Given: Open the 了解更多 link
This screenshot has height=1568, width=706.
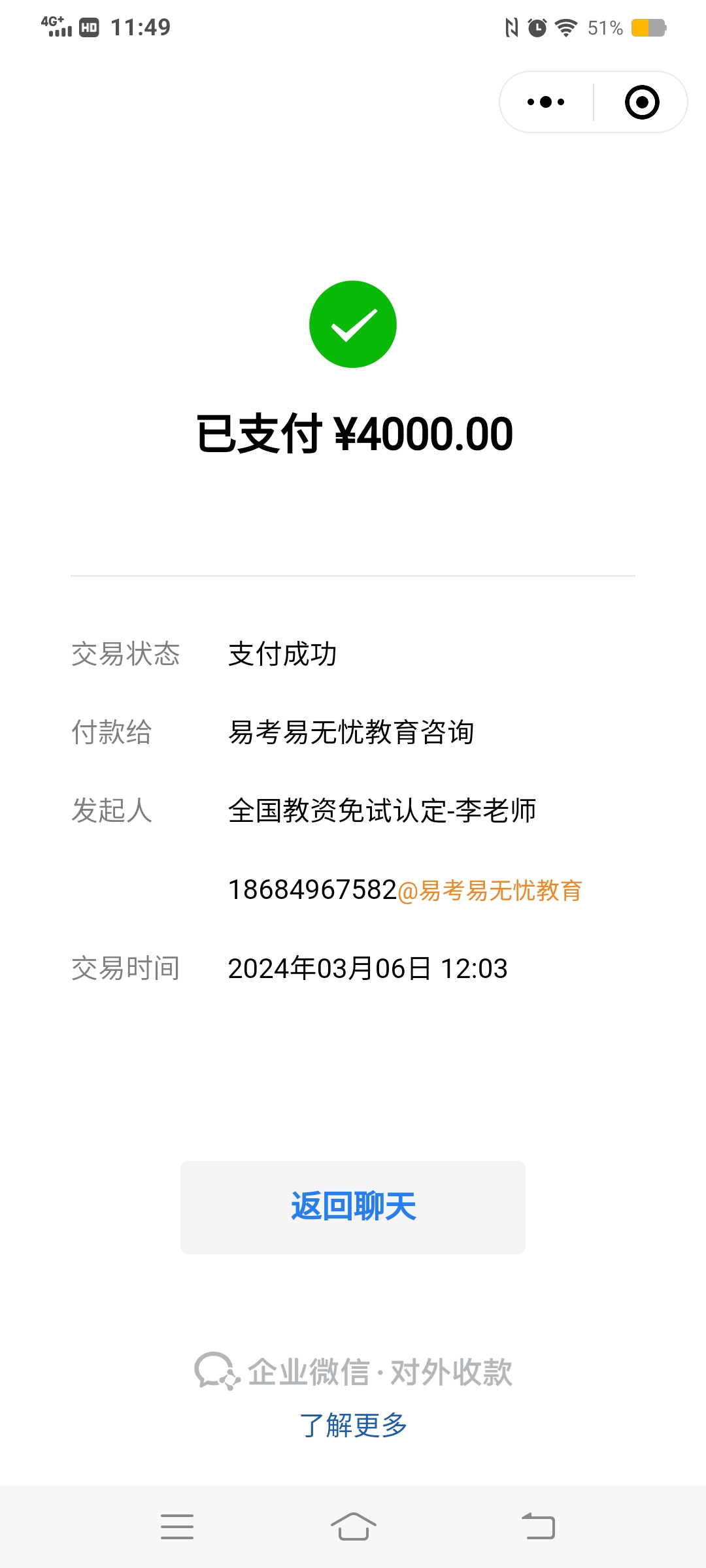Looking at the screenshot, I should point(353,1425).
